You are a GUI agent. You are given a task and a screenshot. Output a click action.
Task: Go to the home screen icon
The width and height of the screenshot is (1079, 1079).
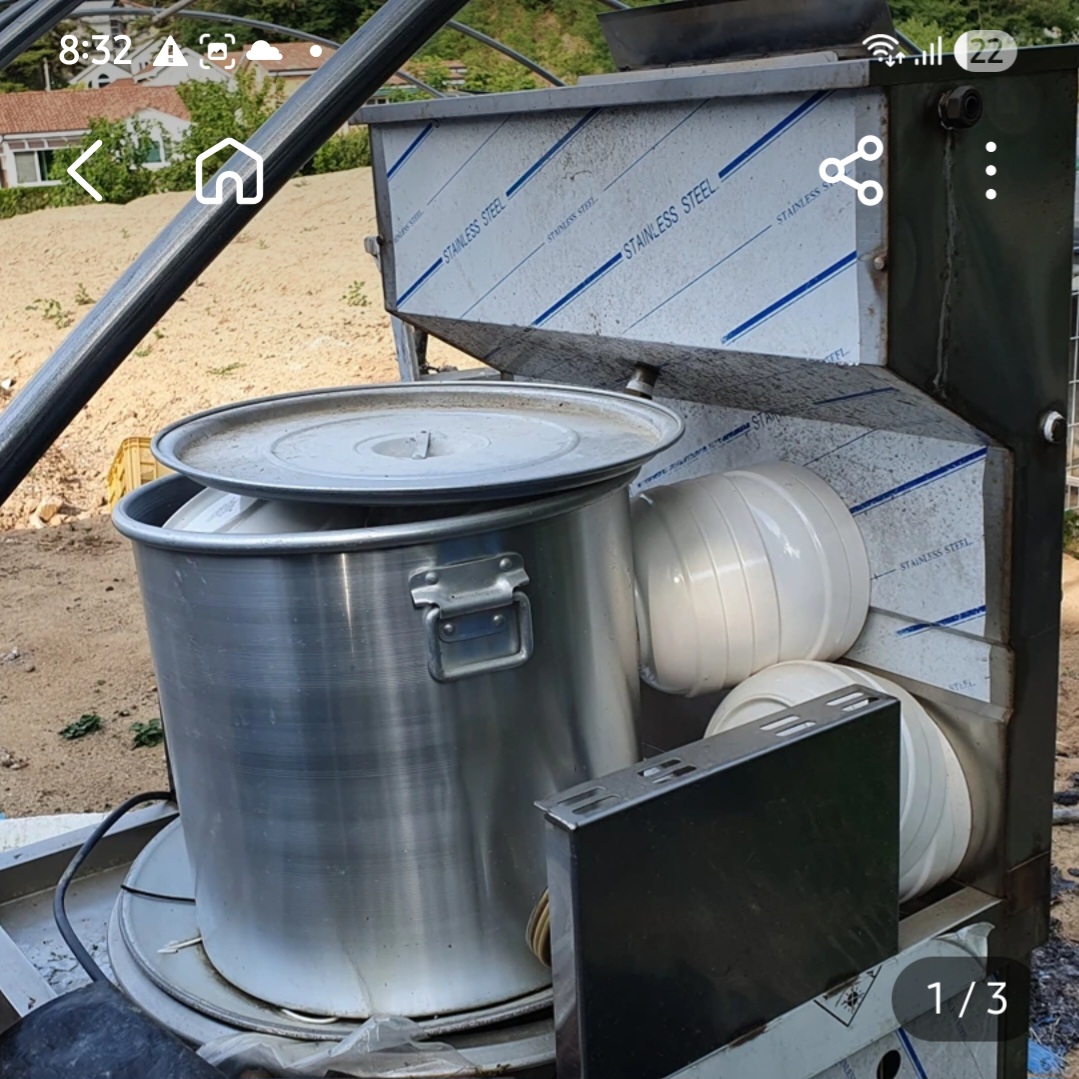[229, 171]
